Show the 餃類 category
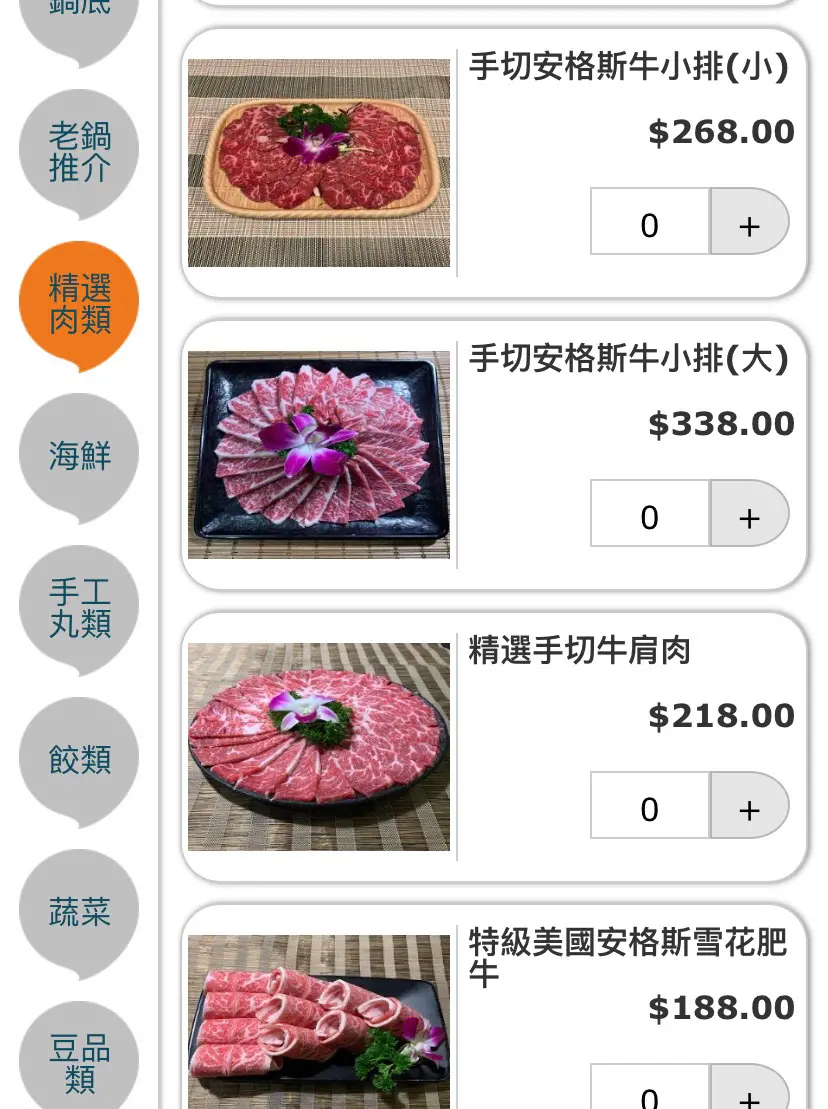This screenshot has width=828, height=1109. 79,760
